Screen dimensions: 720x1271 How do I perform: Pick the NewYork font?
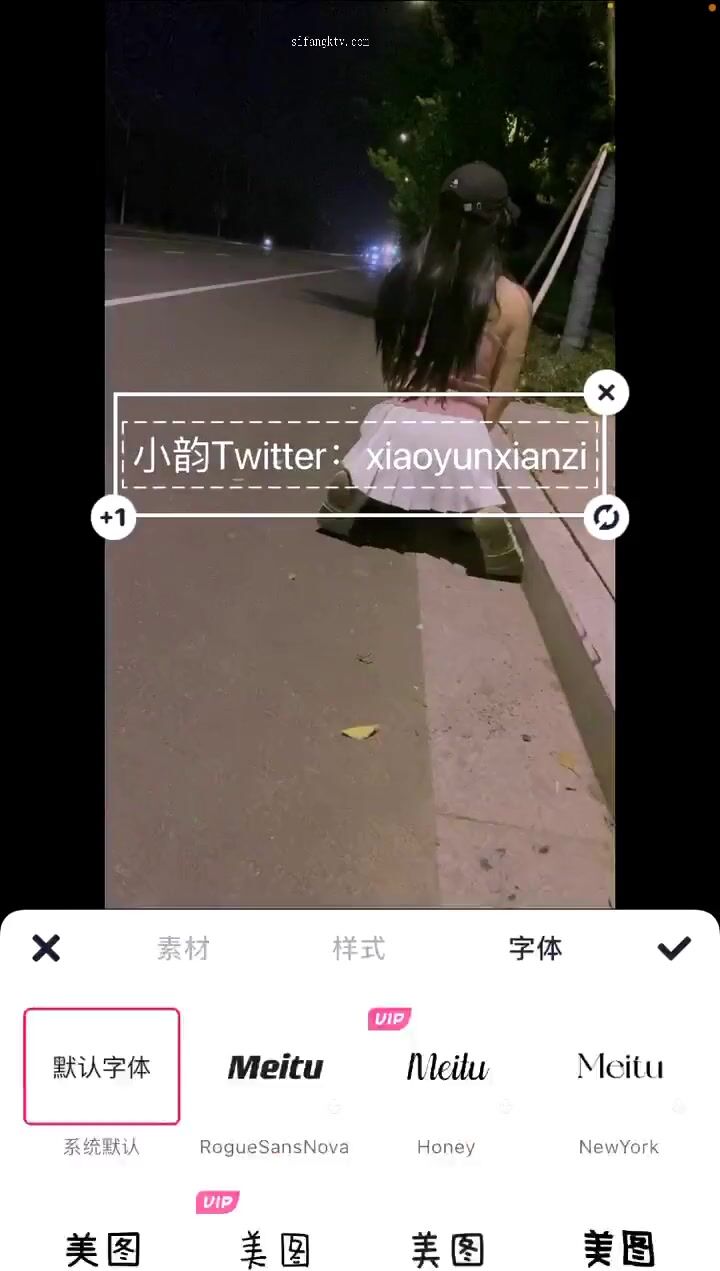[x=619, y=1067]
